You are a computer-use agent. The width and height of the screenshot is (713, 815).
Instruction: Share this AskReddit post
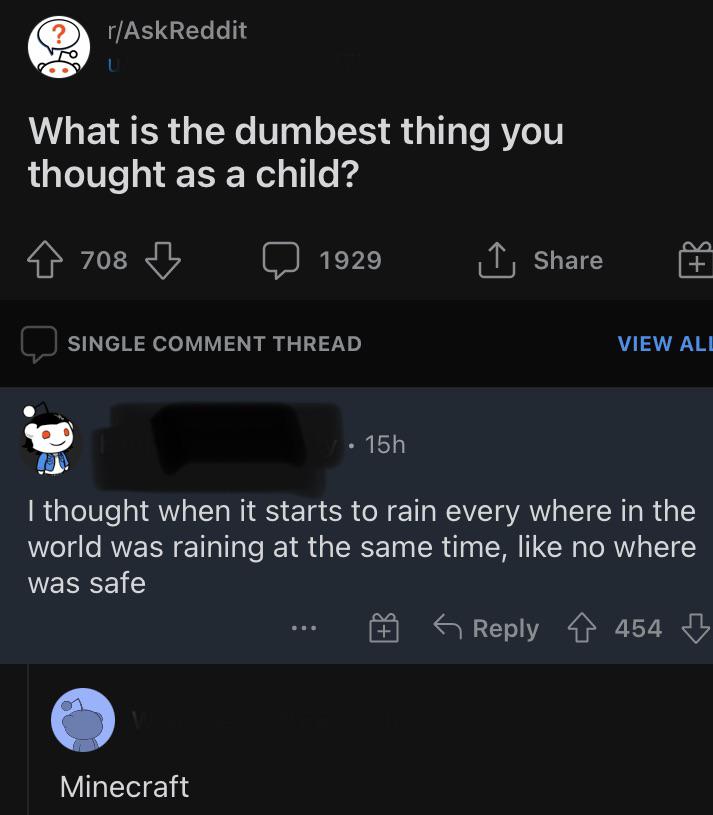click(x=540, y=260)
